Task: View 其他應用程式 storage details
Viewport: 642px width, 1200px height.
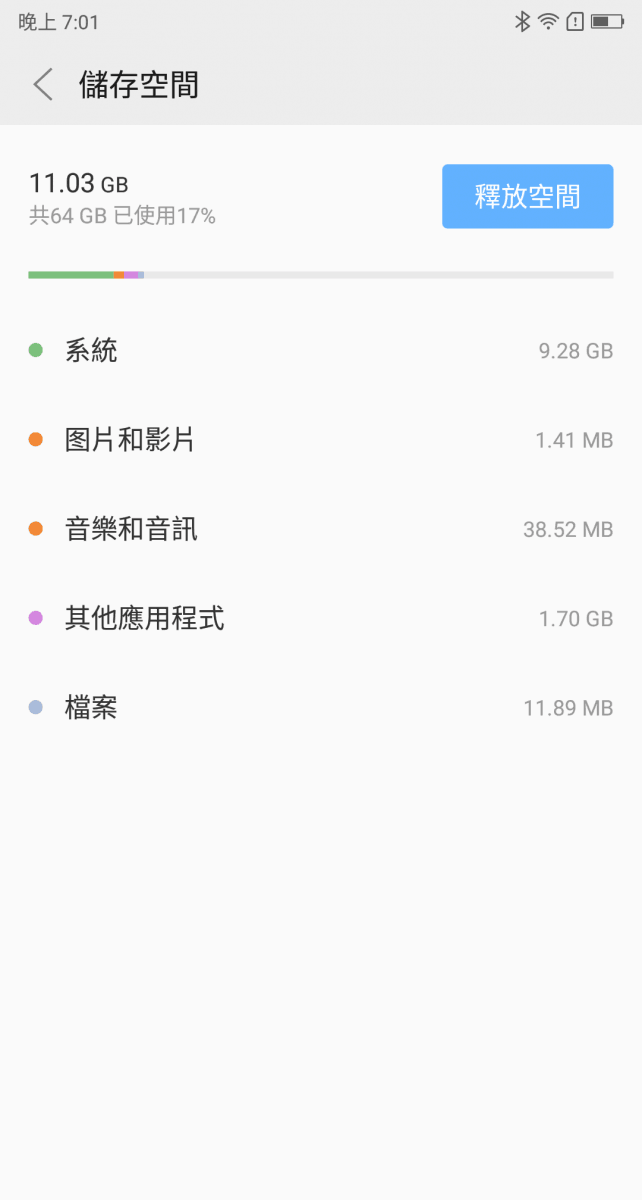Action: pos(320,619)
